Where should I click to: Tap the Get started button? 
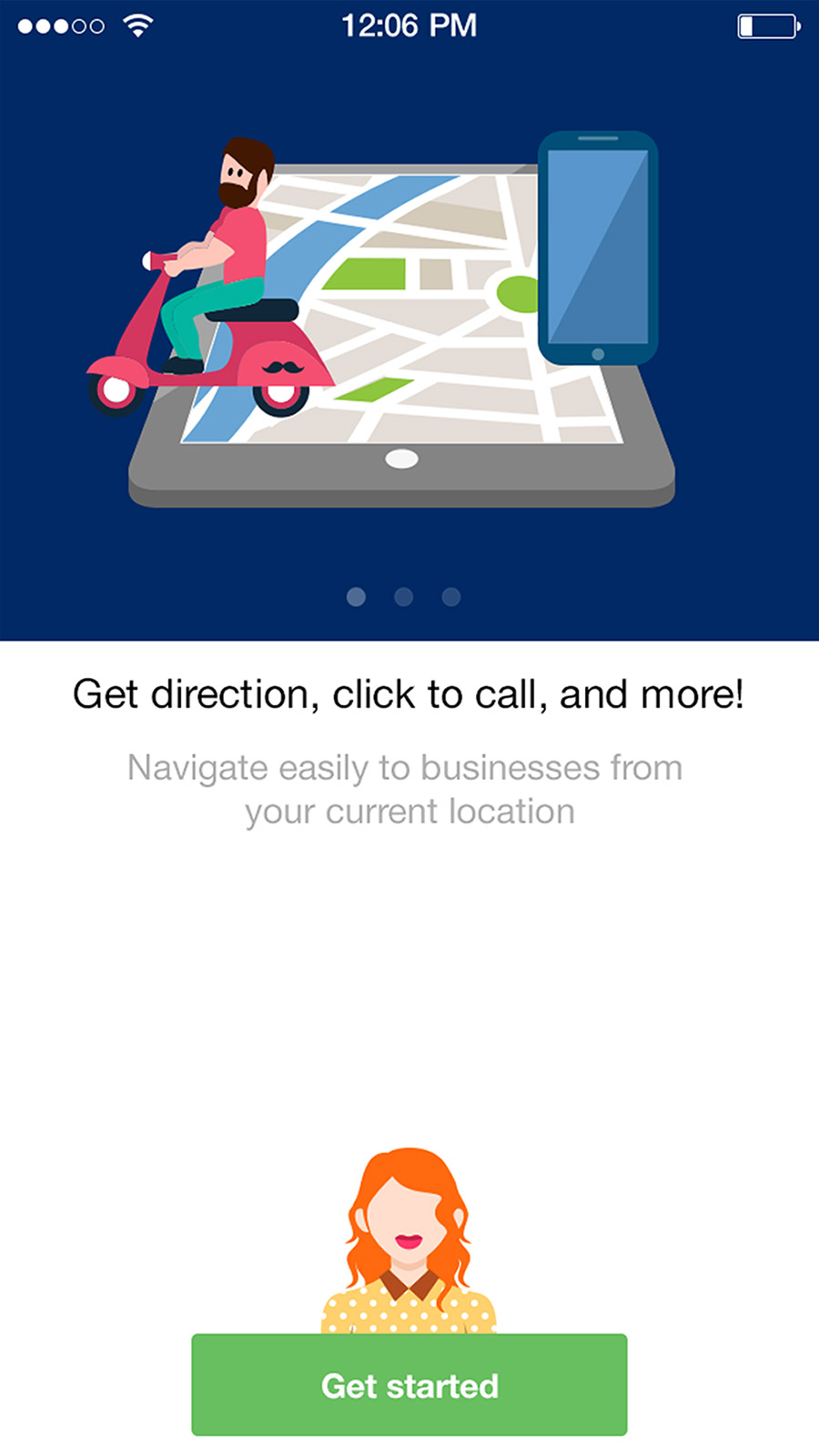tap(409, 1384)
